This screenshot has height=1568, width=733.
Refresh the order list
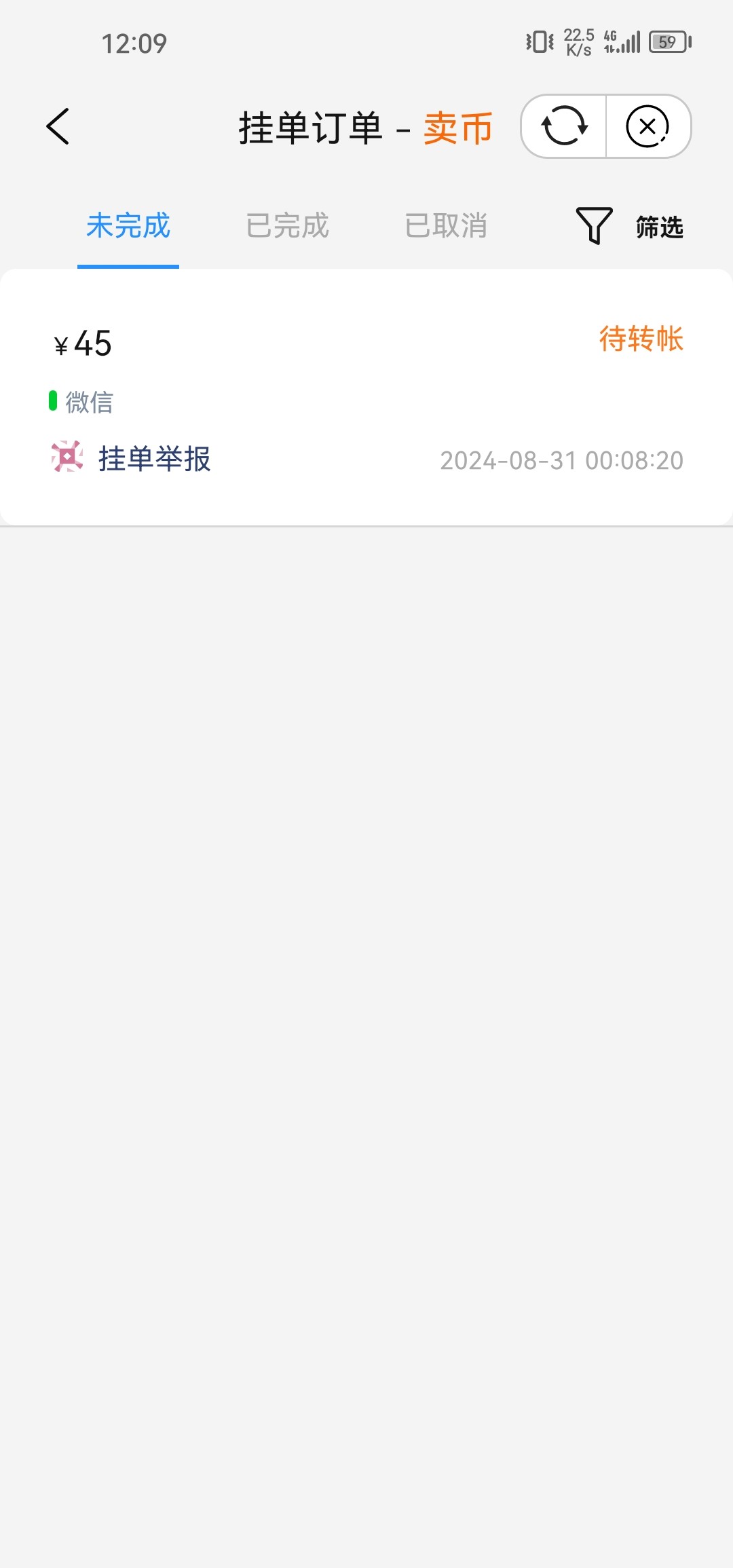tap(564, 126)
